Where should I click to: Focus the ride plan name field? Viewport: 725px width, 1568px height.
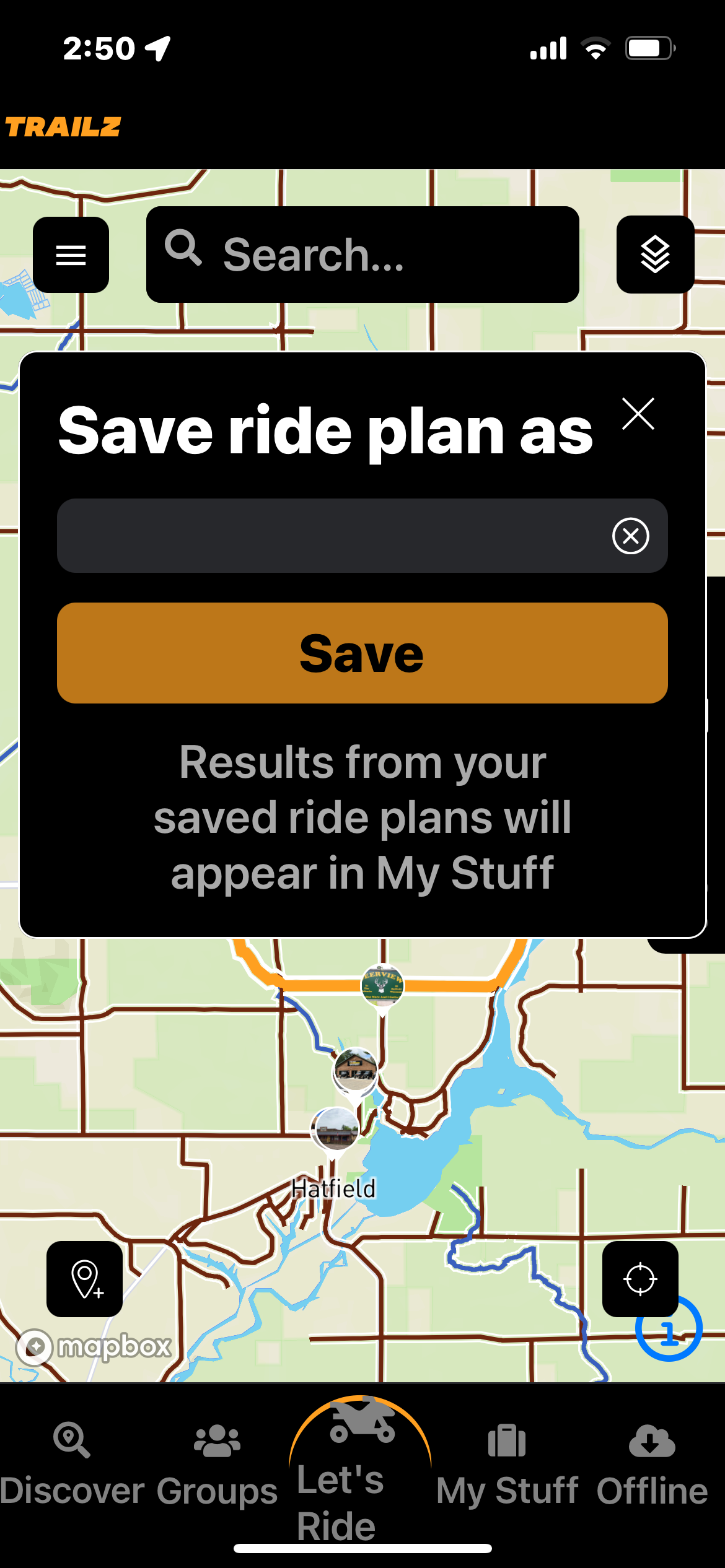click(328, 536)
